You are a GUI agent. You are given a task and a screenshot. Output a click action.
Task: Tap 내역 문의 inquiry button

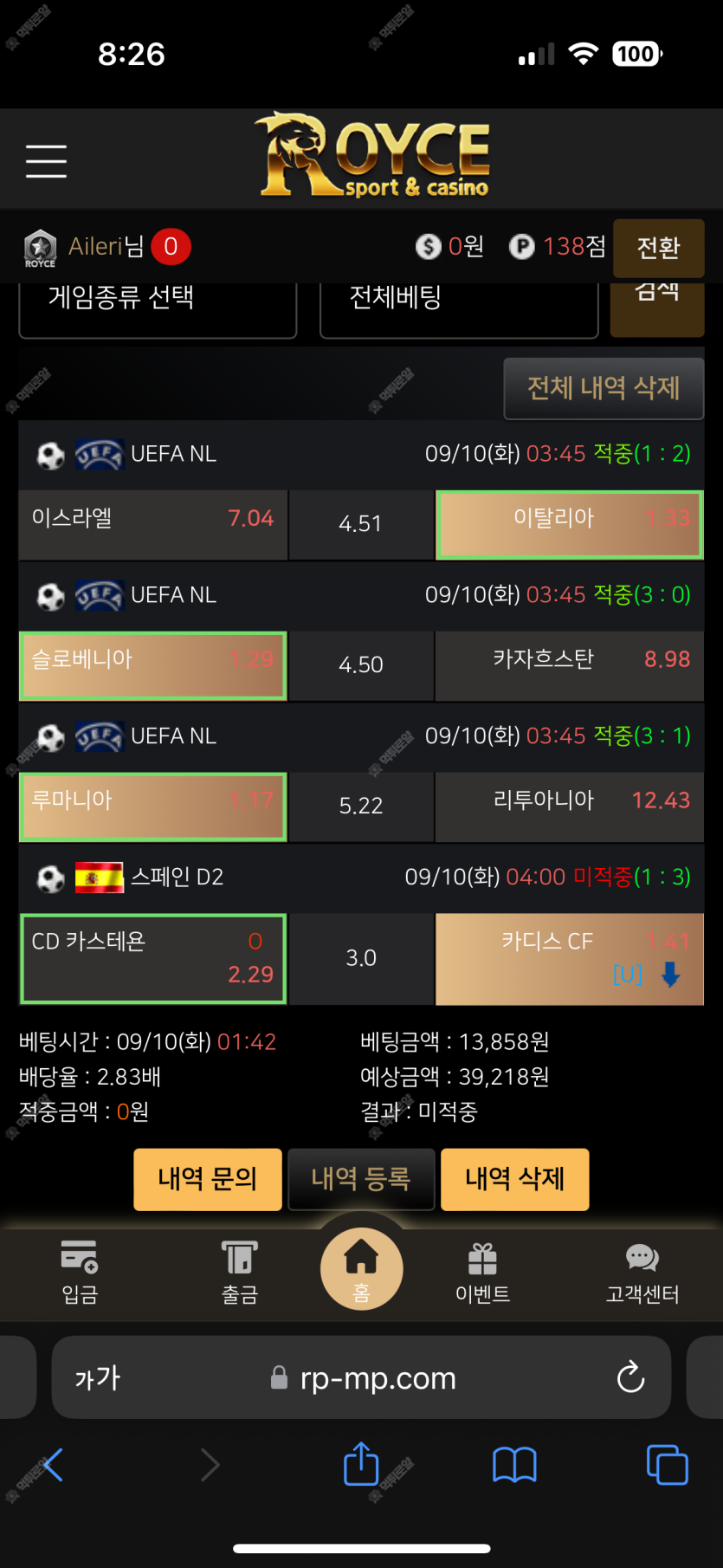pos(208,1179)
